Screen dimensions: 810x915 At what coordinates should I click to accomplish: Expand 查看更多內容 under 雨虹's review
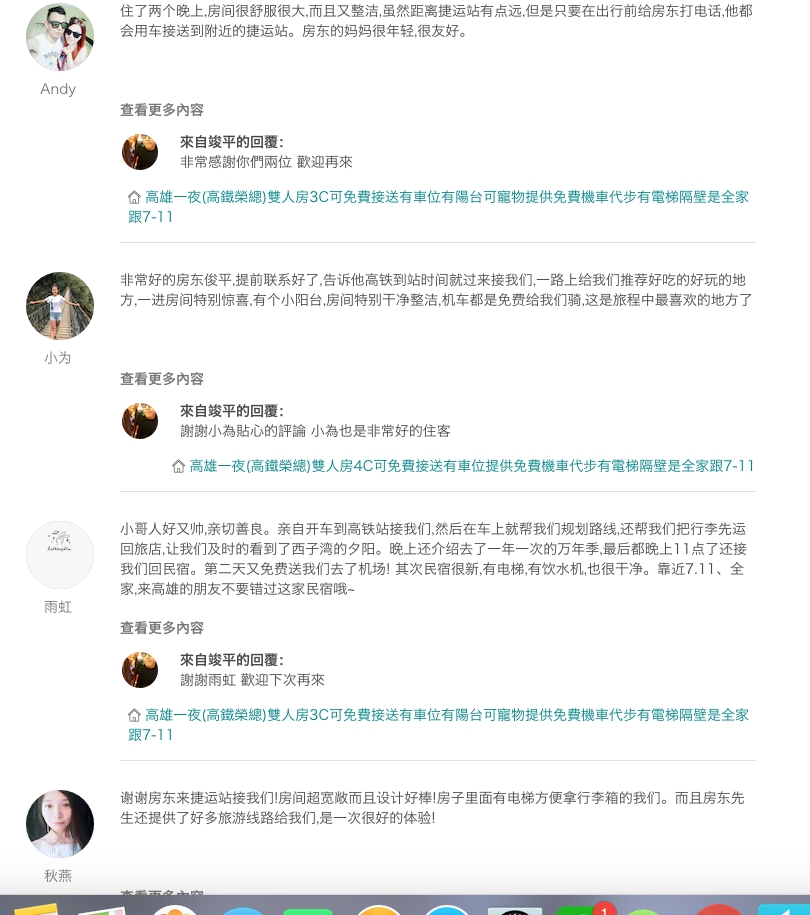162,628
